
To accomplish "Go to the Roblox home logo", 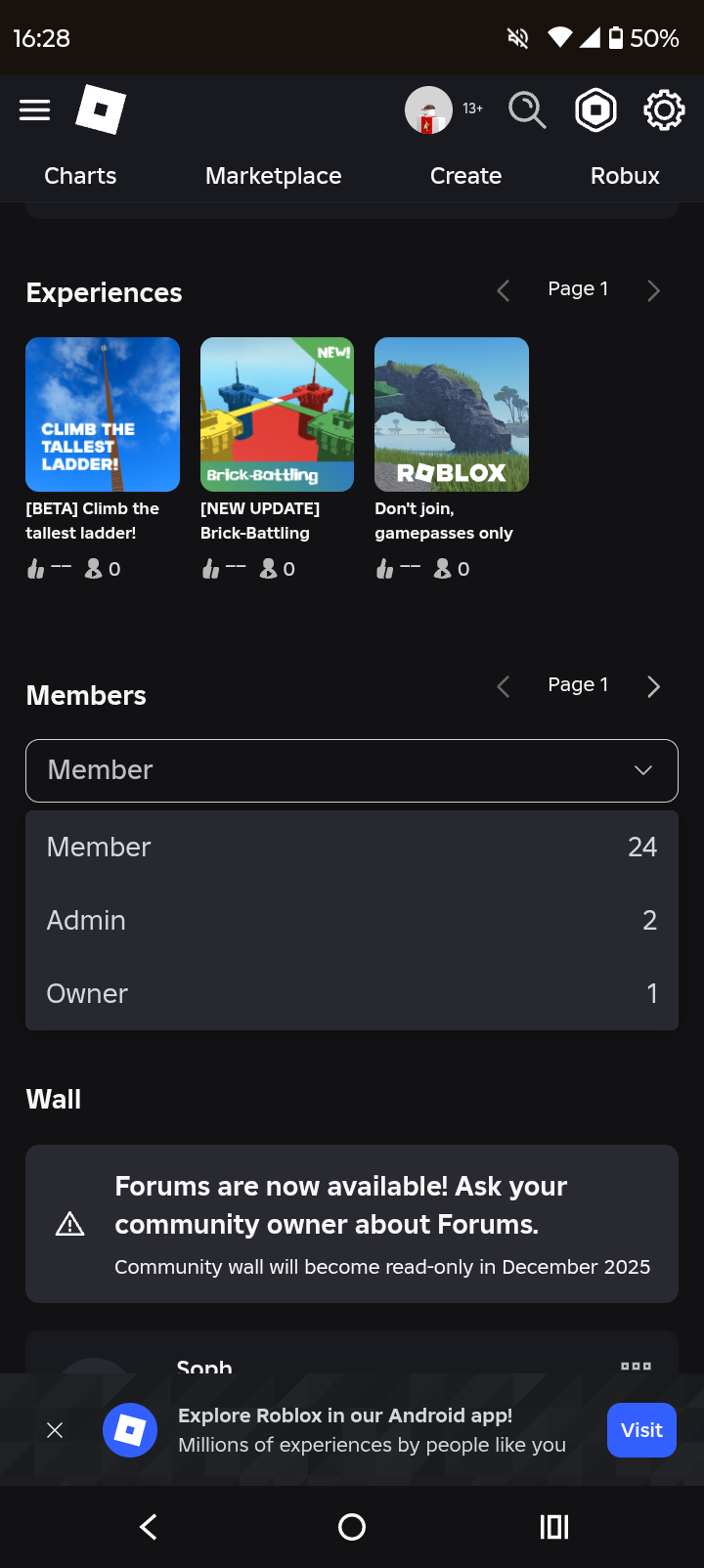I will [x=101, y=109].
